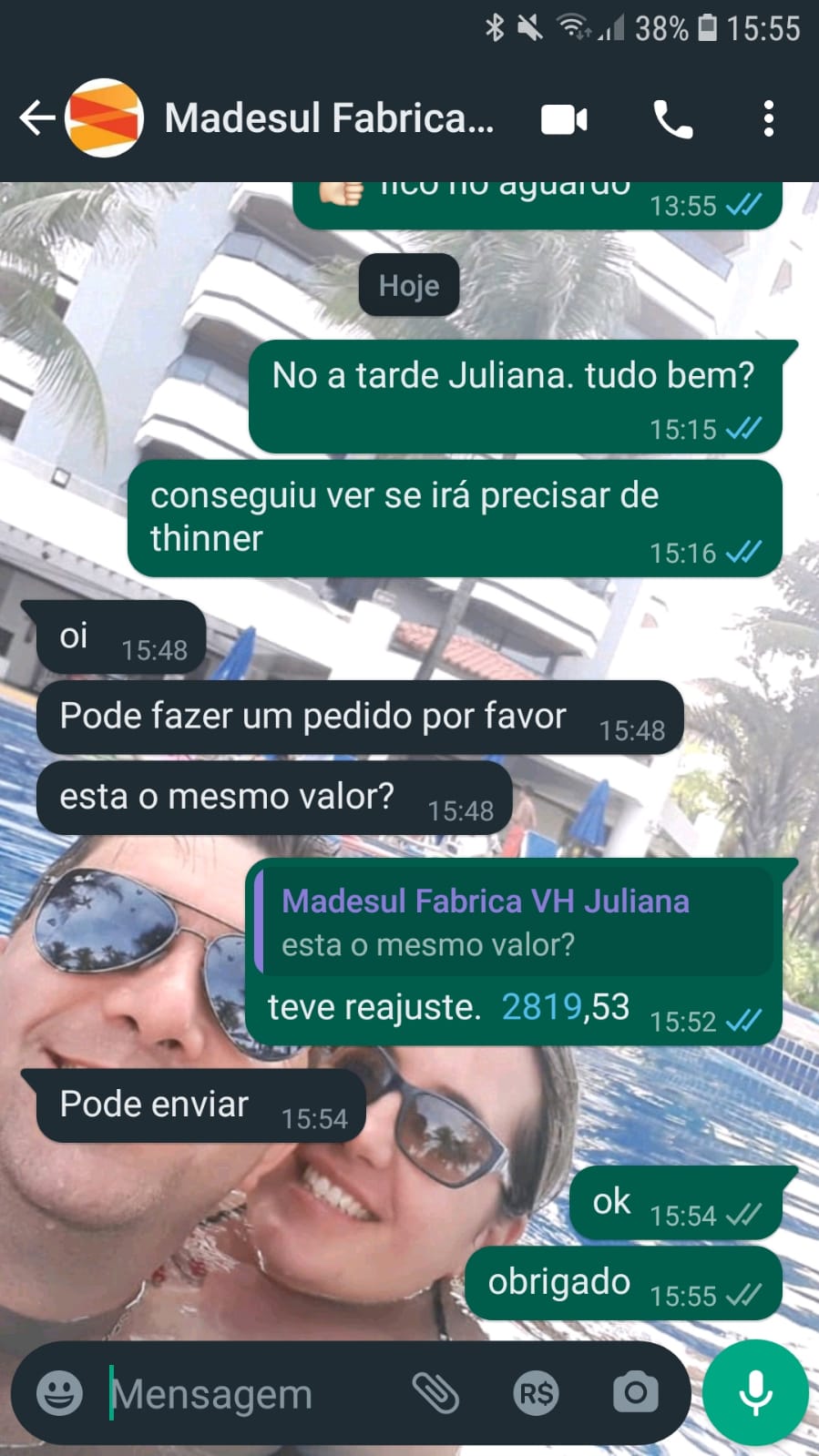Open the camera to send a photo
The image size is (819, 1456).
[635, 1393]
